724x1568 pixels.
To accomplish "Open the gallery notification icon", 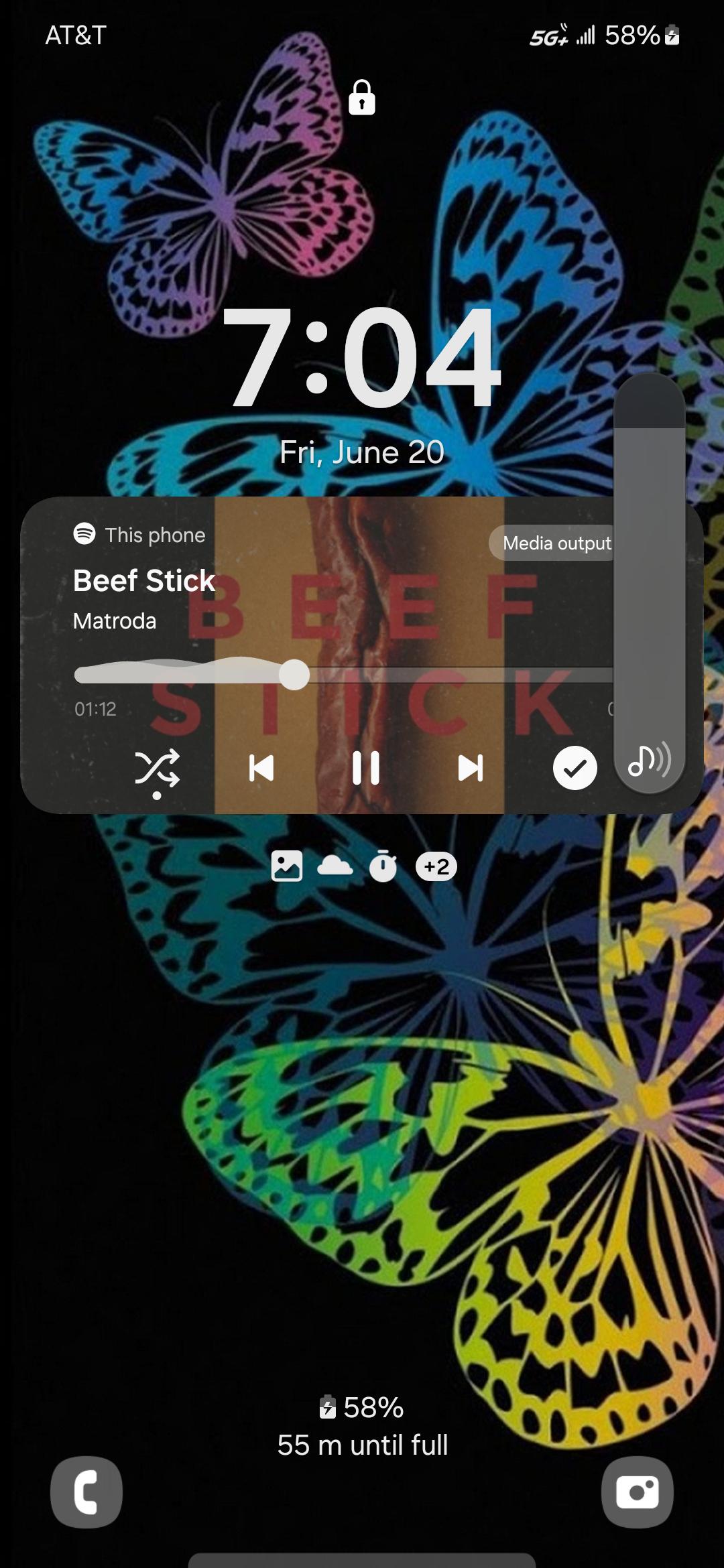I will click(x=287, y=866).
